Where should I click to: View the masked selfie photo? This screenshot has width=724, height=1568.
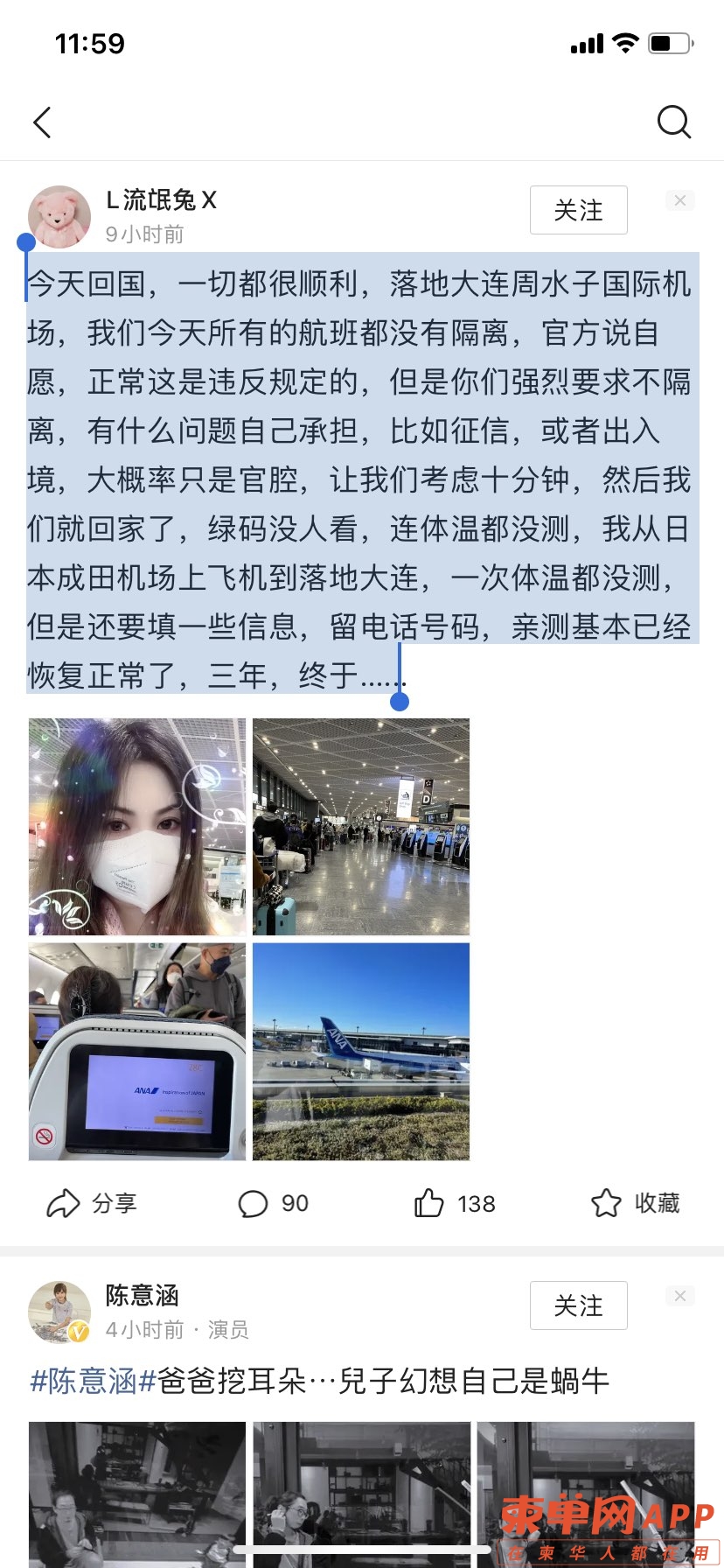click(137, 827)
